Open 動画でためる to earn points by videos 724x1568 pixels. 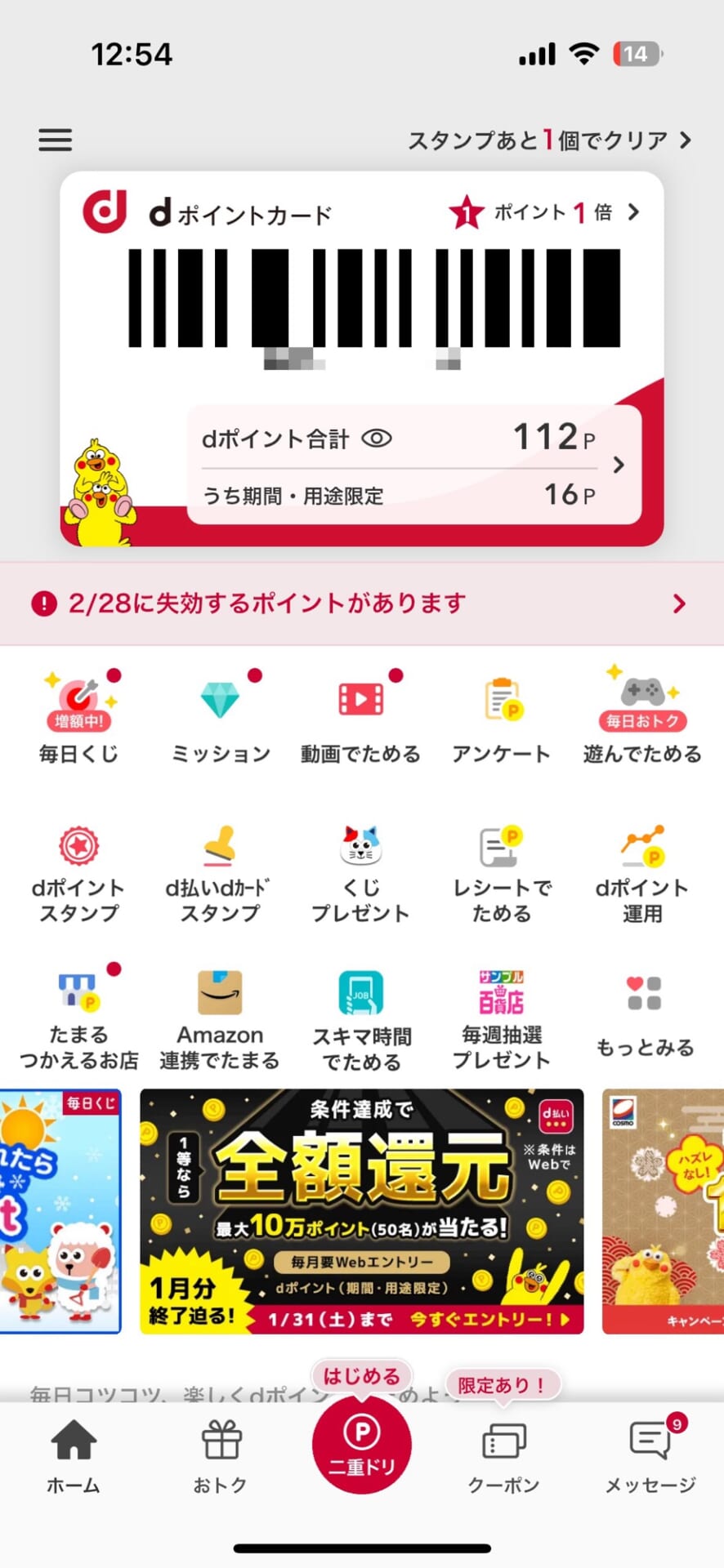[360, 715]
